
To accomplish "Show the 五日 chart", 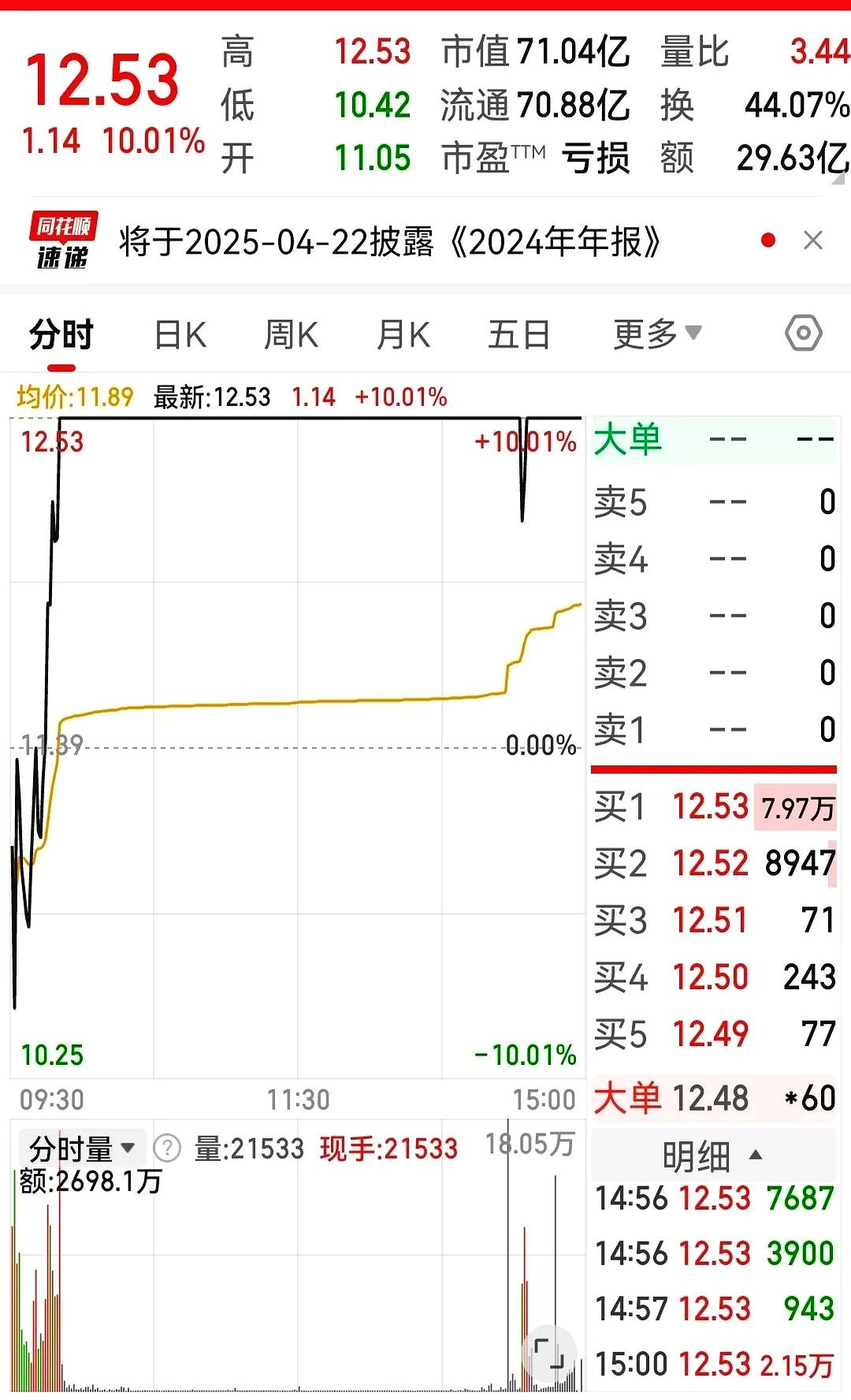I will pos(518,335).
